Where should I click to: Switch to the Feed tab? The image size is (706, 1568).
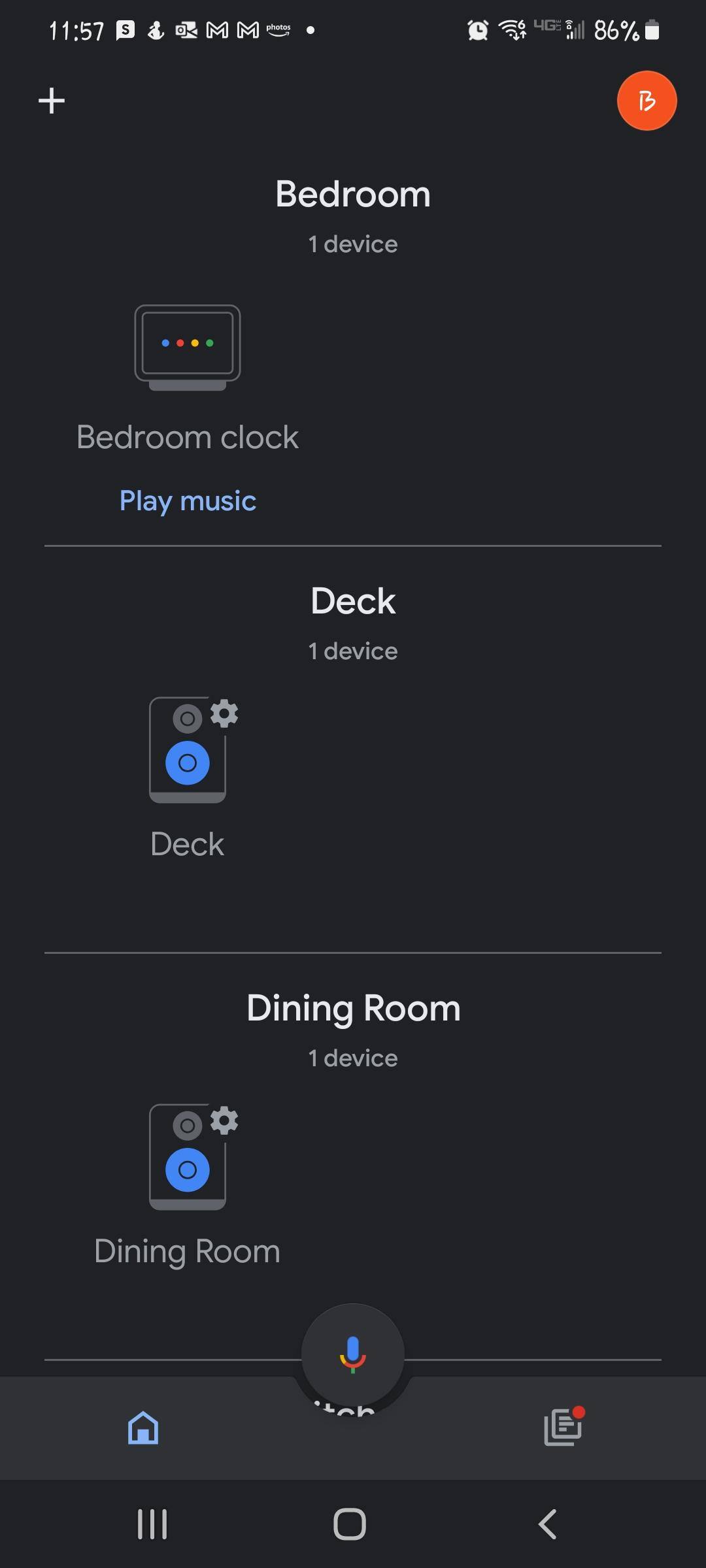[563, 1428]
